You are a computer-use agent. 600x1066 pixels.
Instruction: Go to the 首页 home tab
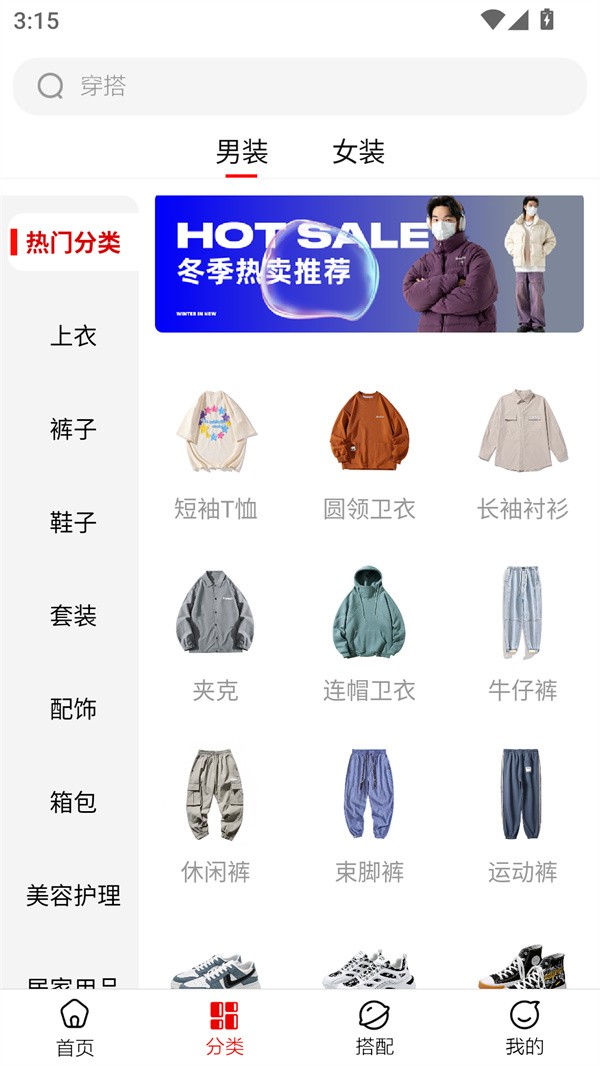(75, 1028)
